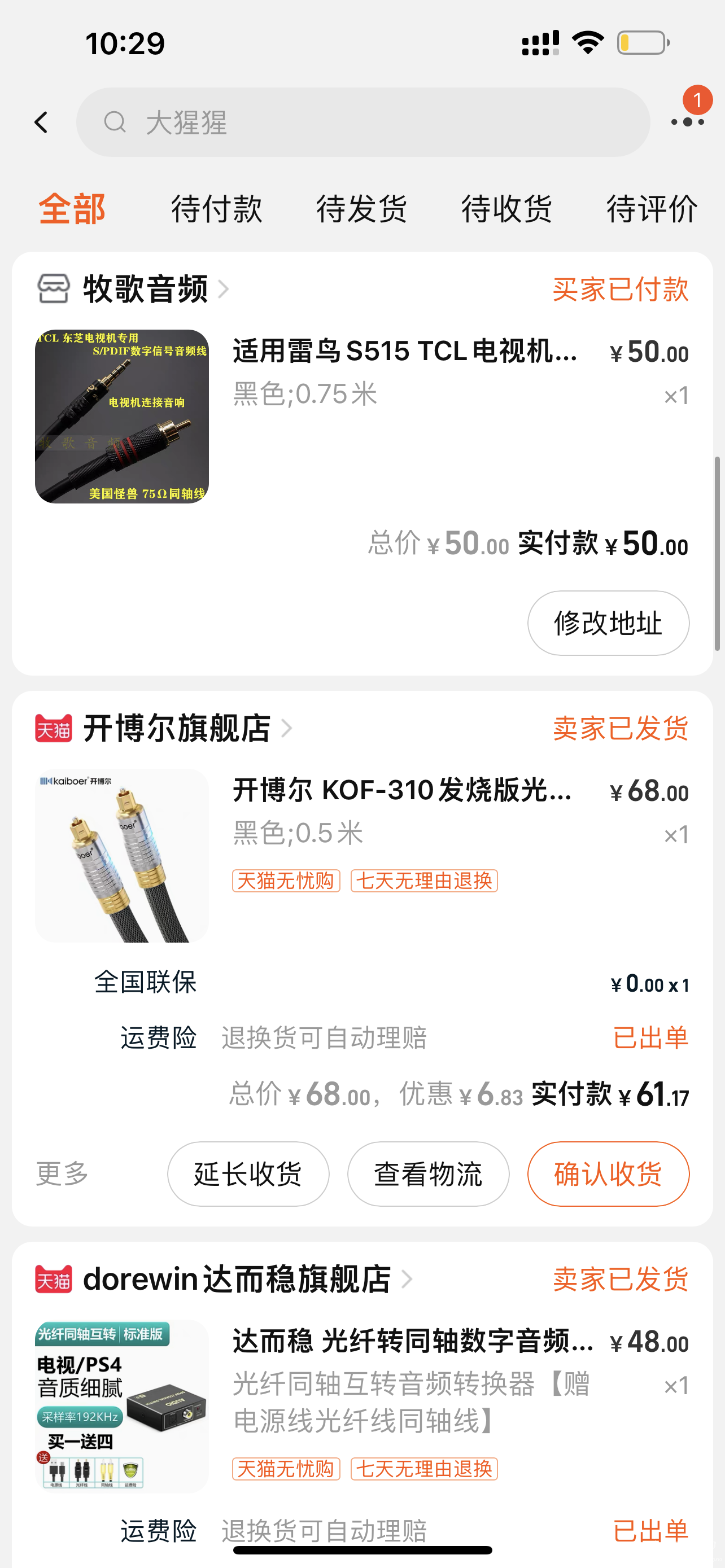Tap the status bar Wi-Fi icon
Image resolution: width=725 pixels, height=1568 pixels.
click(x=585, y=41)
